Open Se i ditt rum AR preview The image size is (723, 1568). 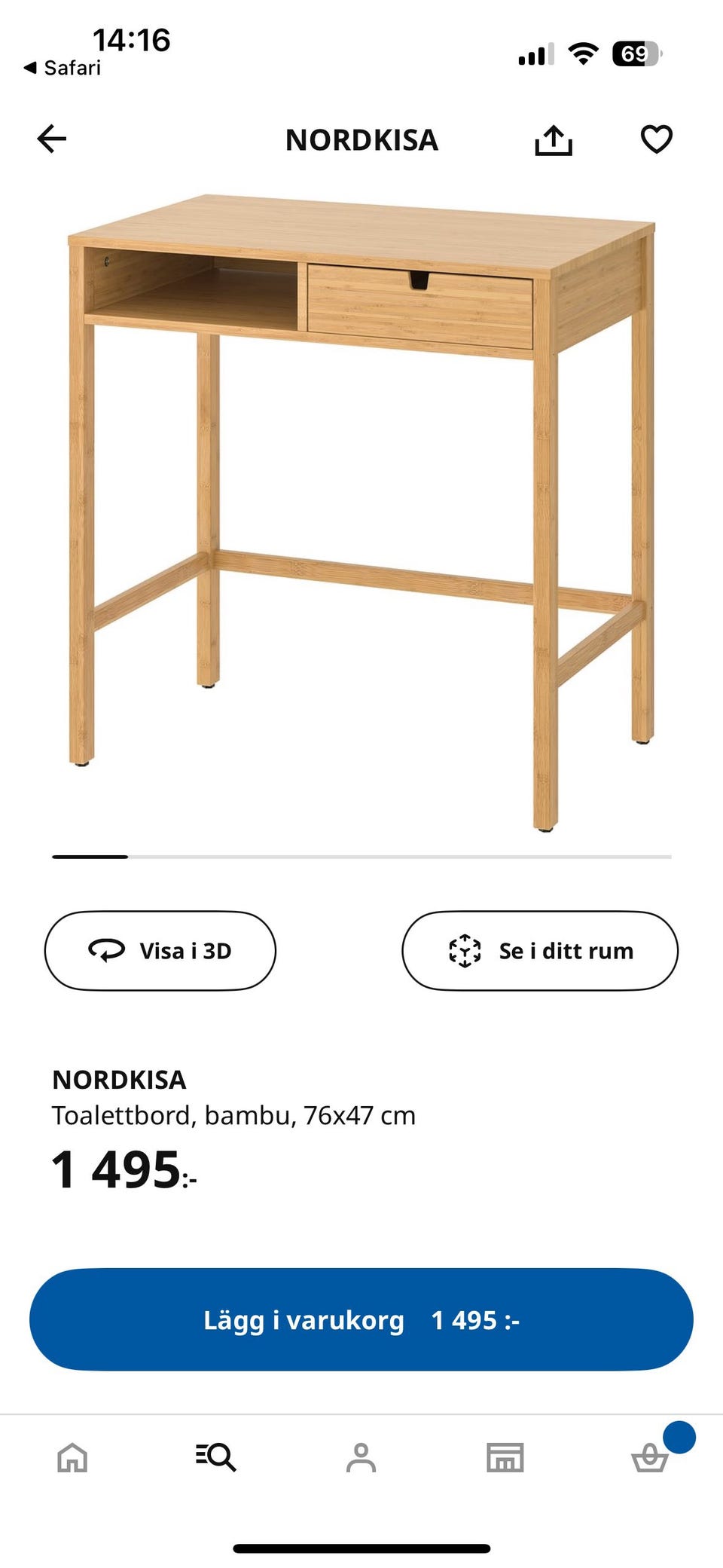[x=539, y=950]
